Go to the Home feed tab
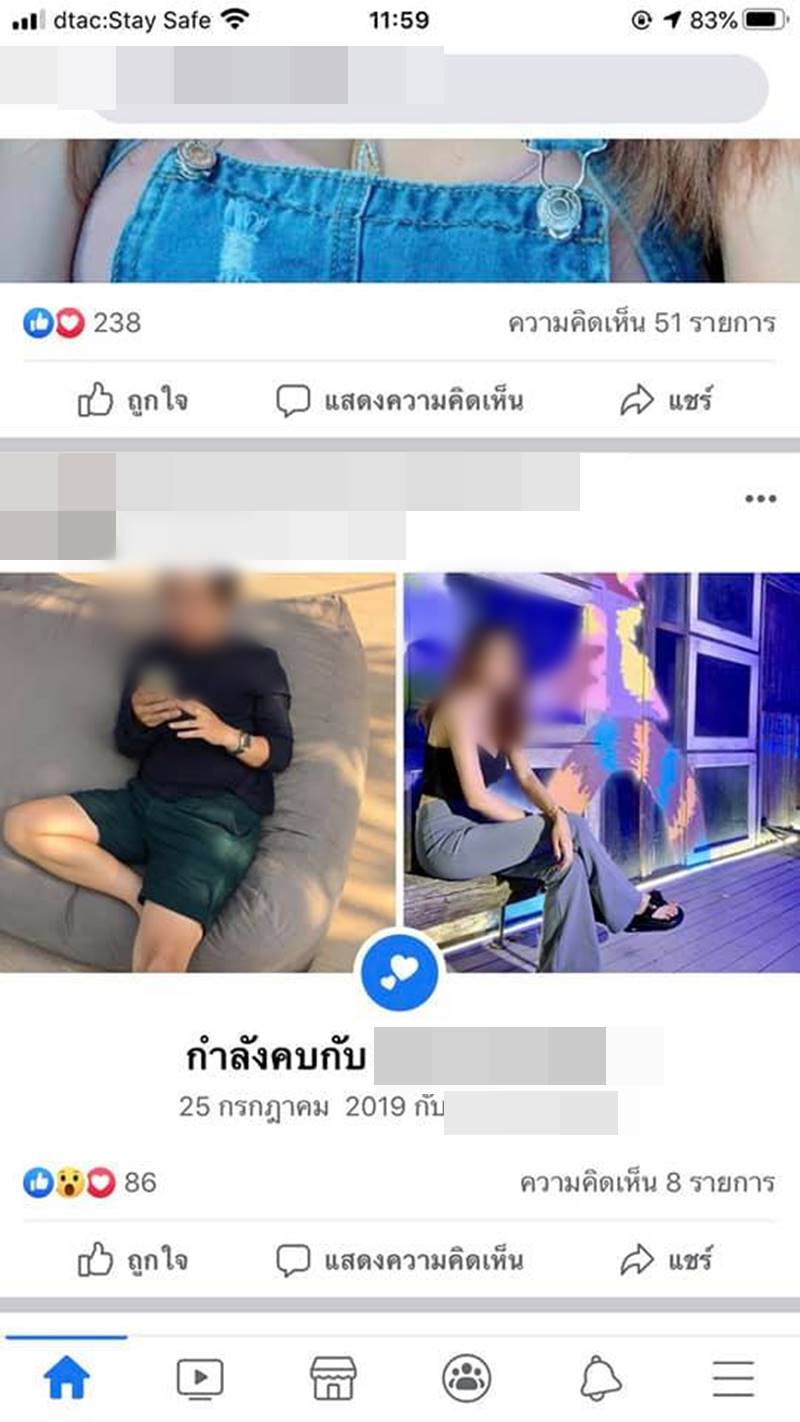Image resolution: width=800 pixels, height=1422 pixels. pos(66,1380)
